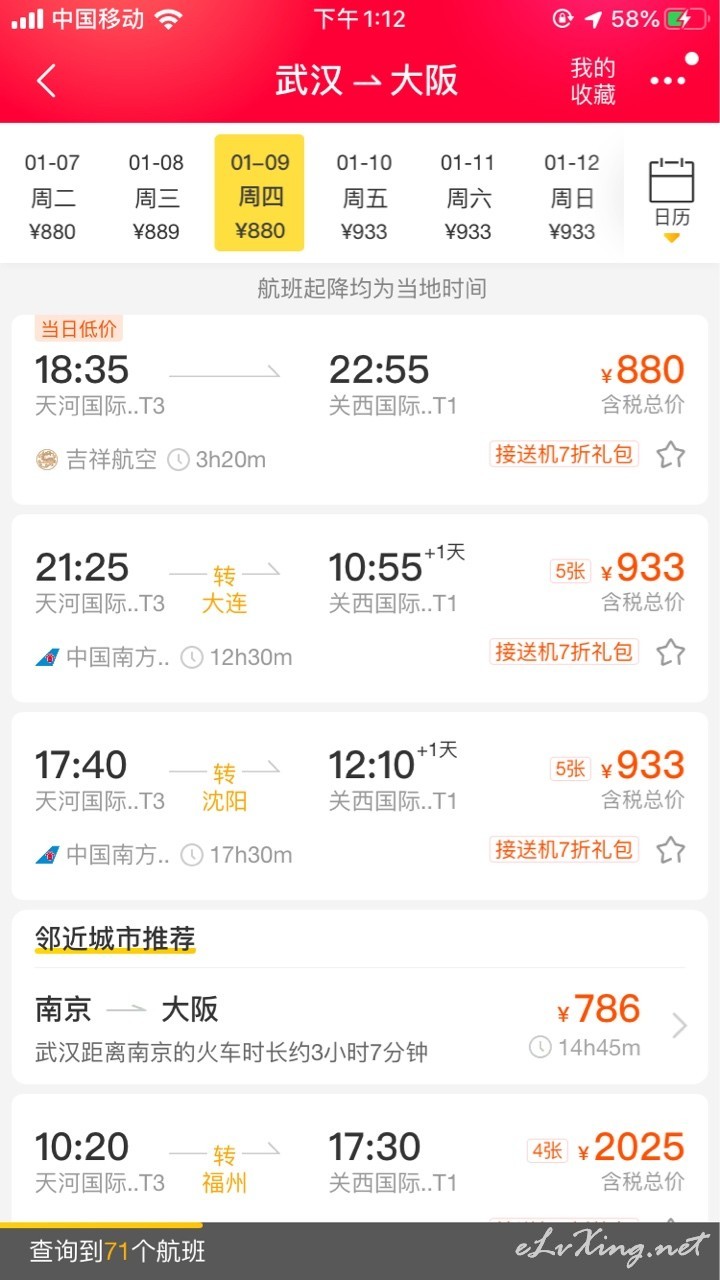Viewport: 720px width, 1280px height.
Task: Open the three-dot overflow menu
Action: tap(668, 81)
